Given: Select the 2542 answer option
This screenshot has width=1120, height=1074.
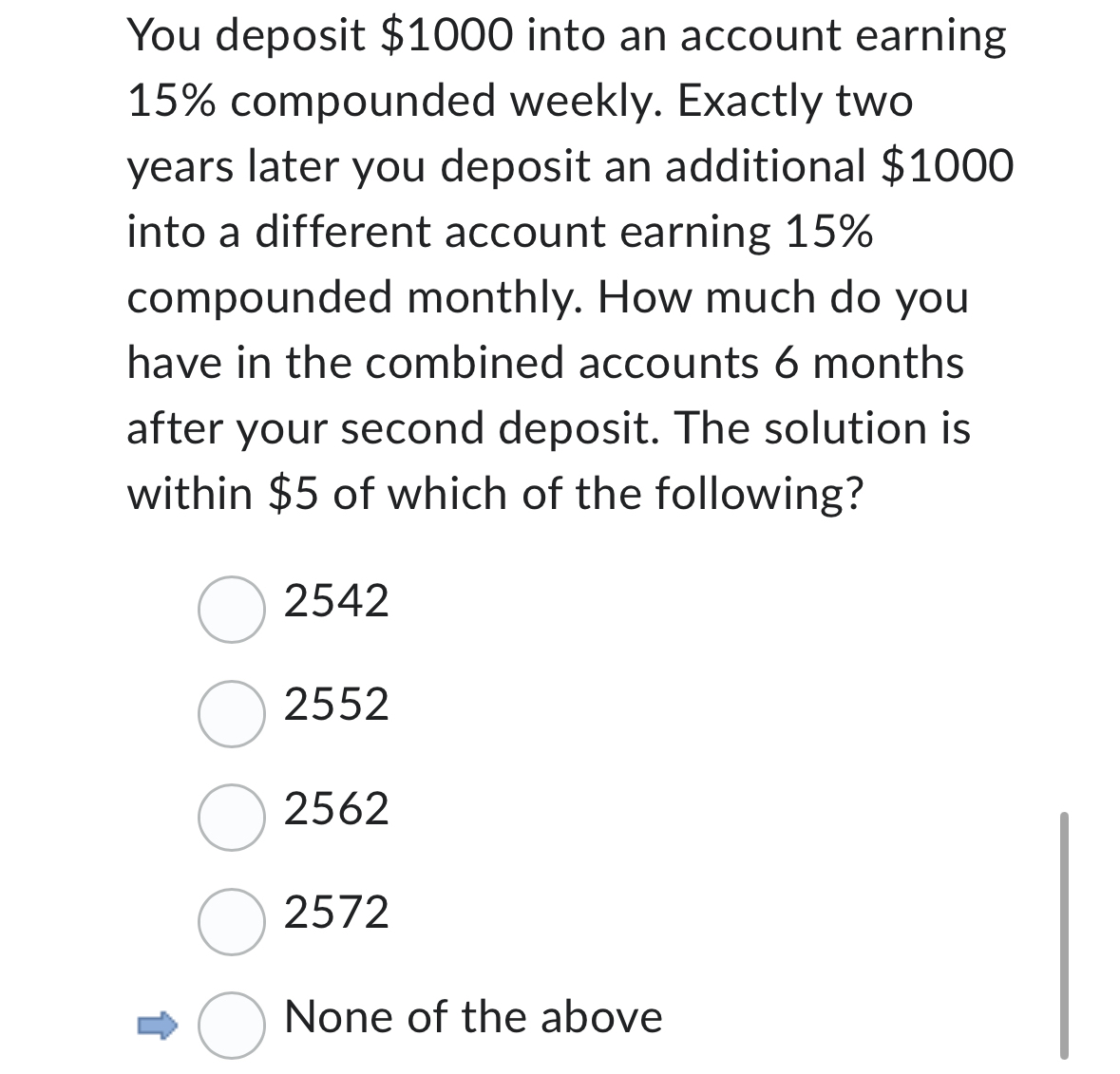Looking at the screenshot, I should (232, 610).
